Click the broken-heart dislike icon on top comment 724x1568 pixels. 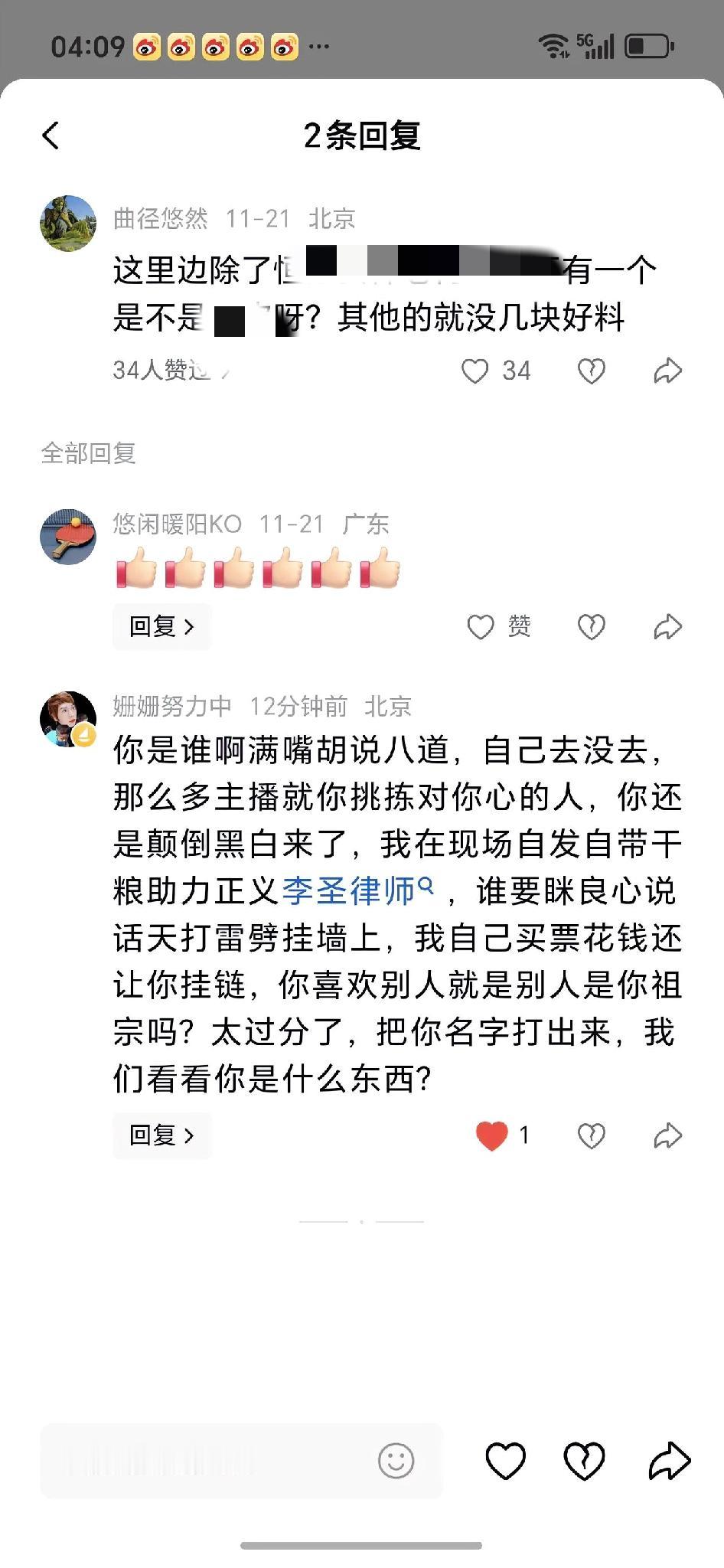click(x=590, y=370)
